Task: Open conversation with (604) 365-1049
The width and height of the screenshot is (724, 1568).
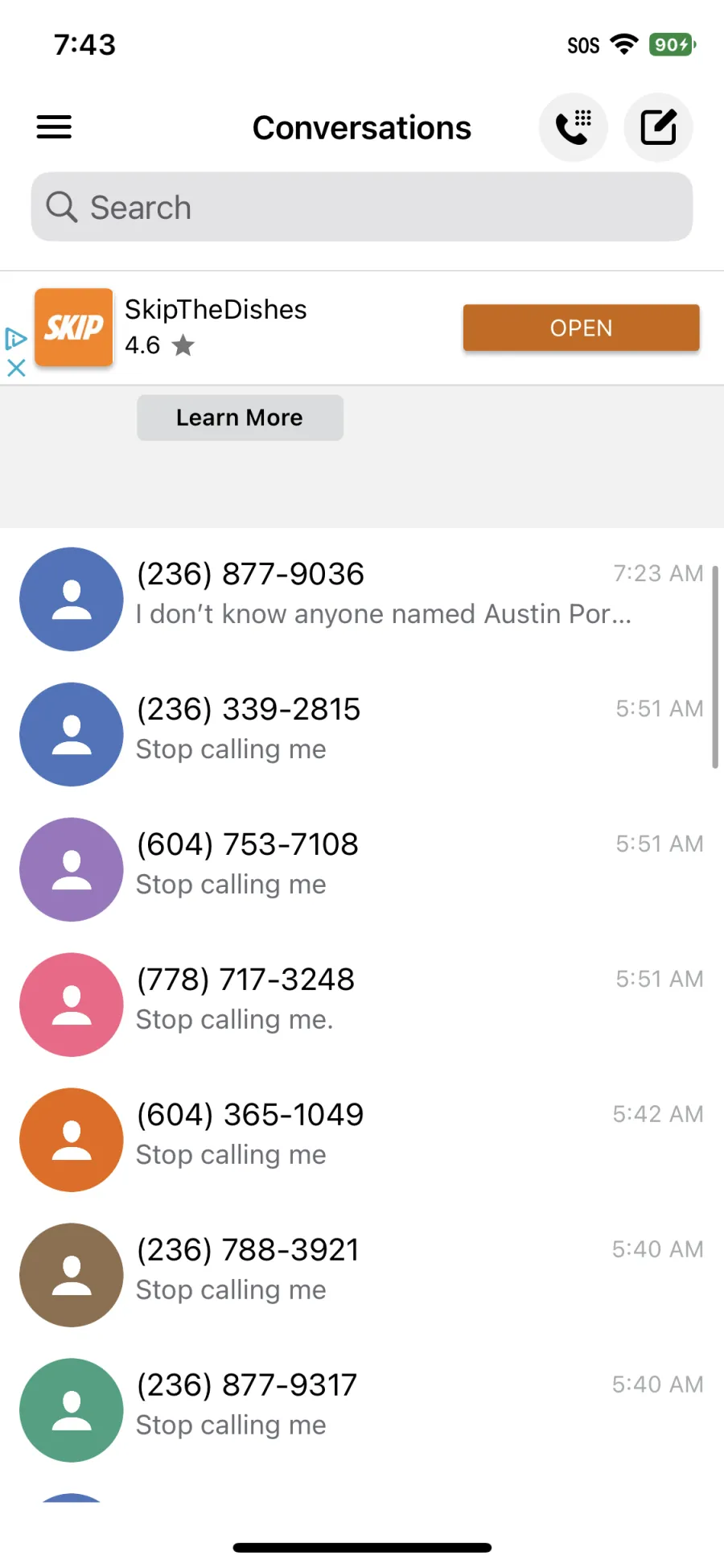Action: (362, 1140)
